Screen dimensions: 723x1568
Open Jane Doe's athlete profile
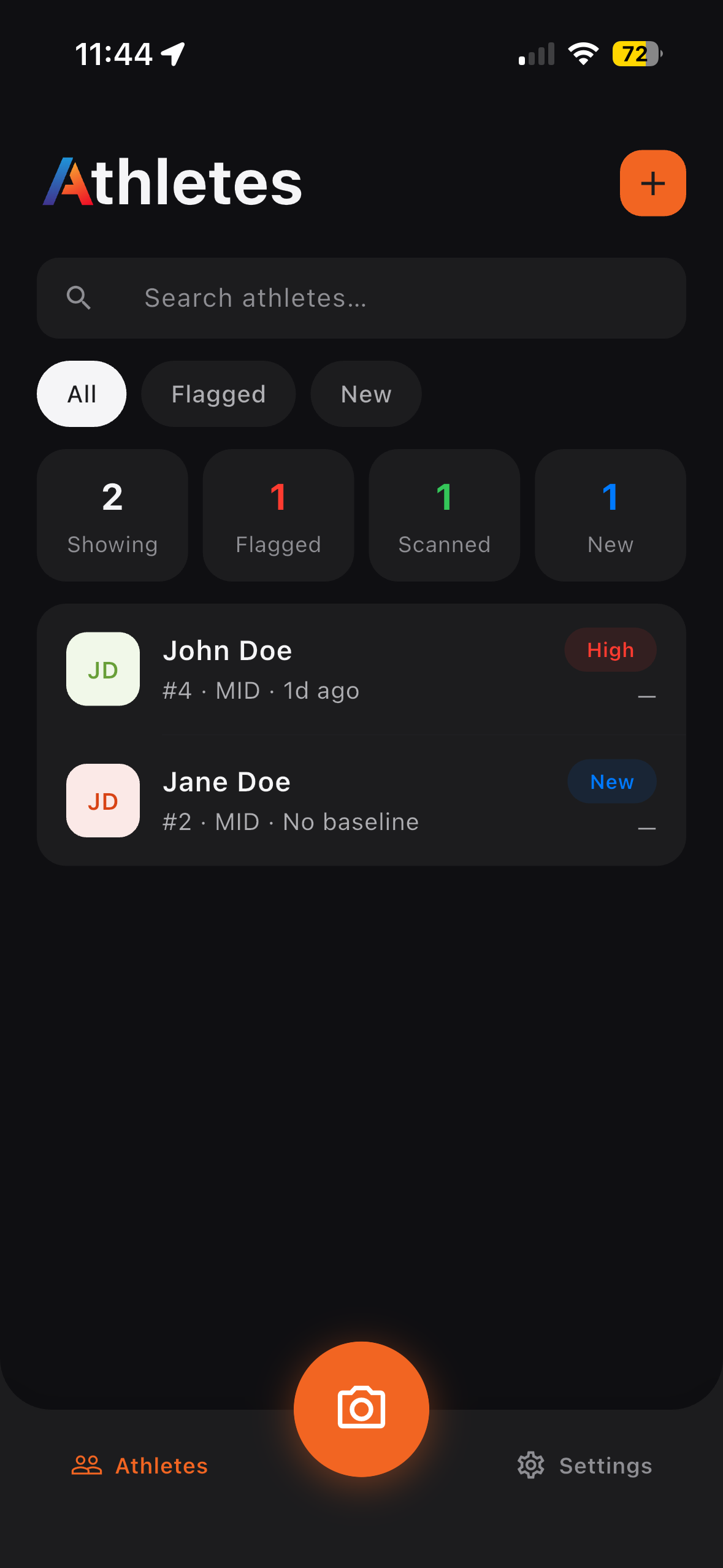[x=361, y=801]
